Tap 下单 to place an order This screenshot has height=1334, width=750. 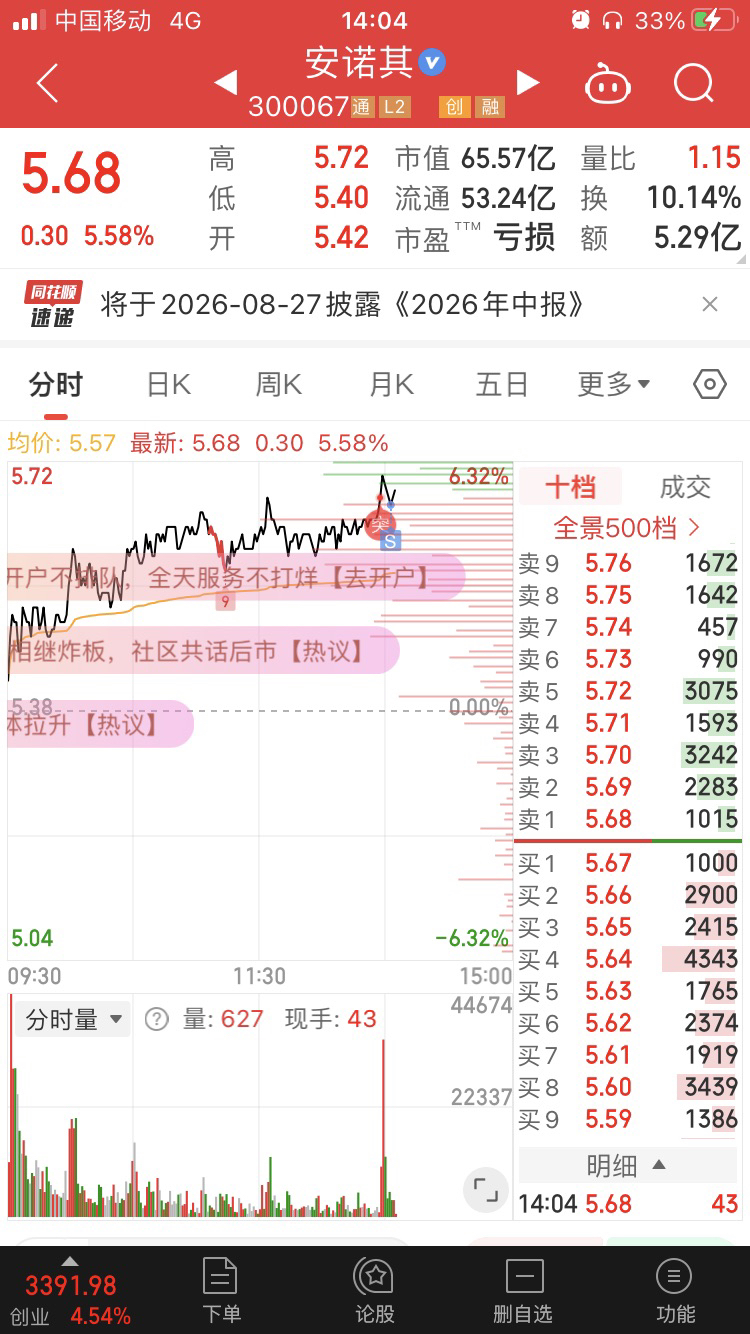(221, 1290)
